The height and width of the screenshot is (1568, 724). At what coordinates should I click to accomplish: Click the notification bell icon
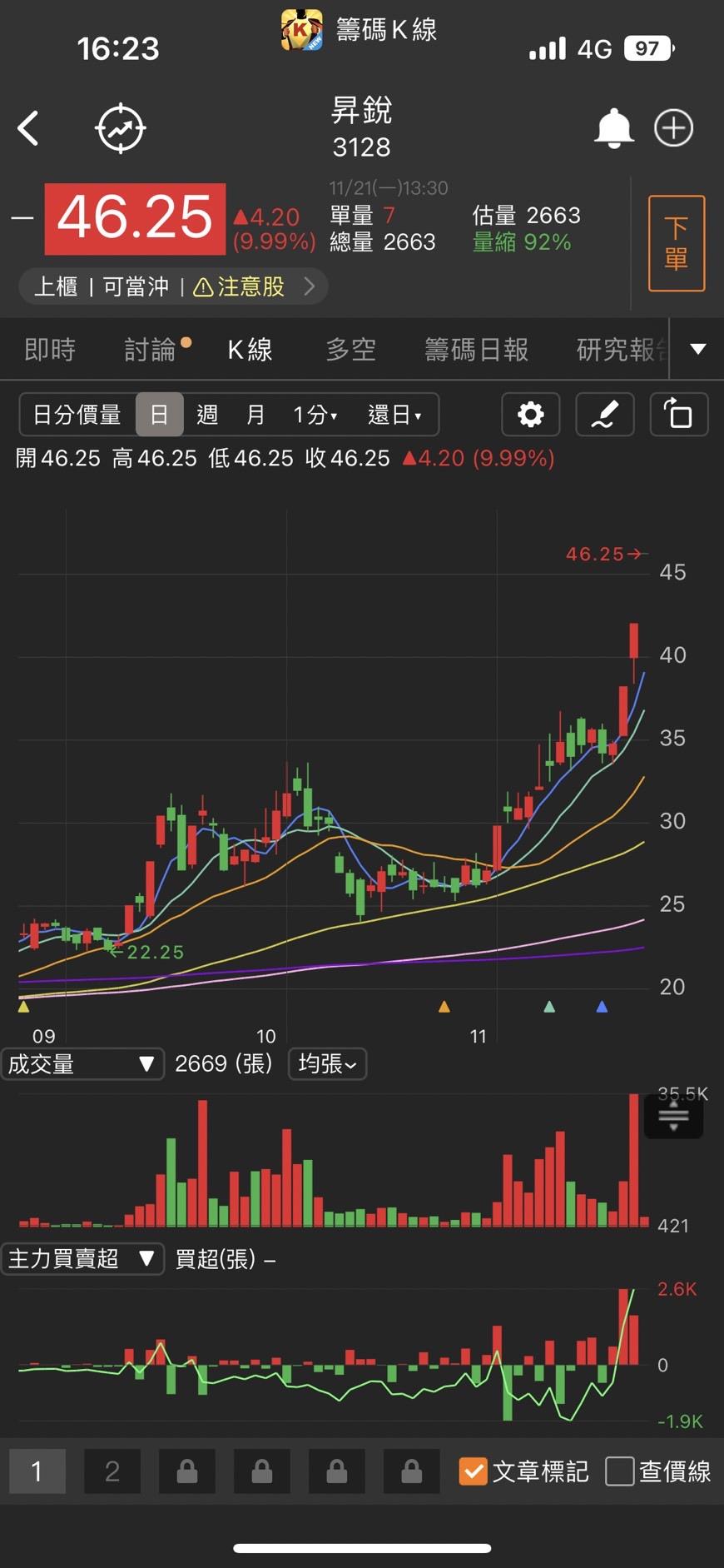(x=613, y=127)
